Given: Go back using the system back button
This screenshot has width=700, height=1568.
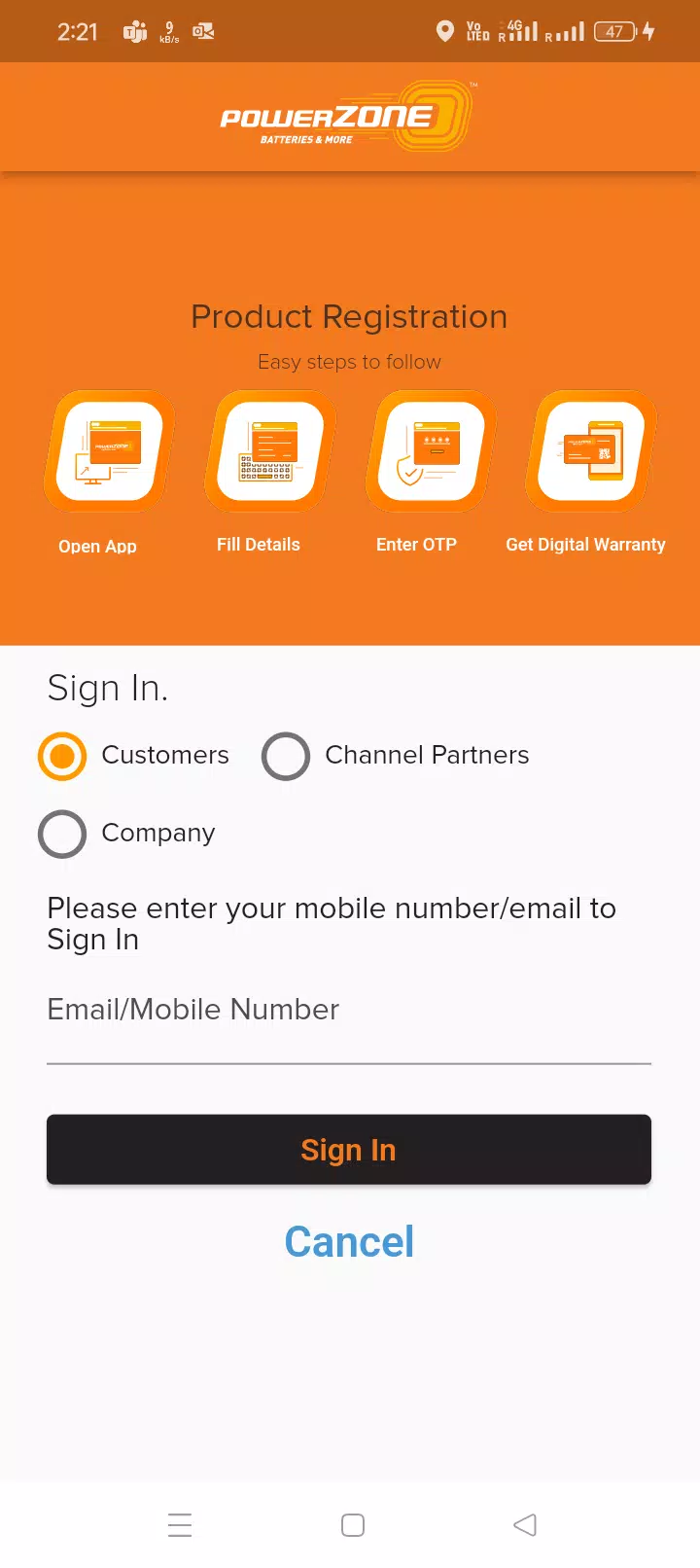Looking at the screenshot, I should click(x=525, y=1524).
